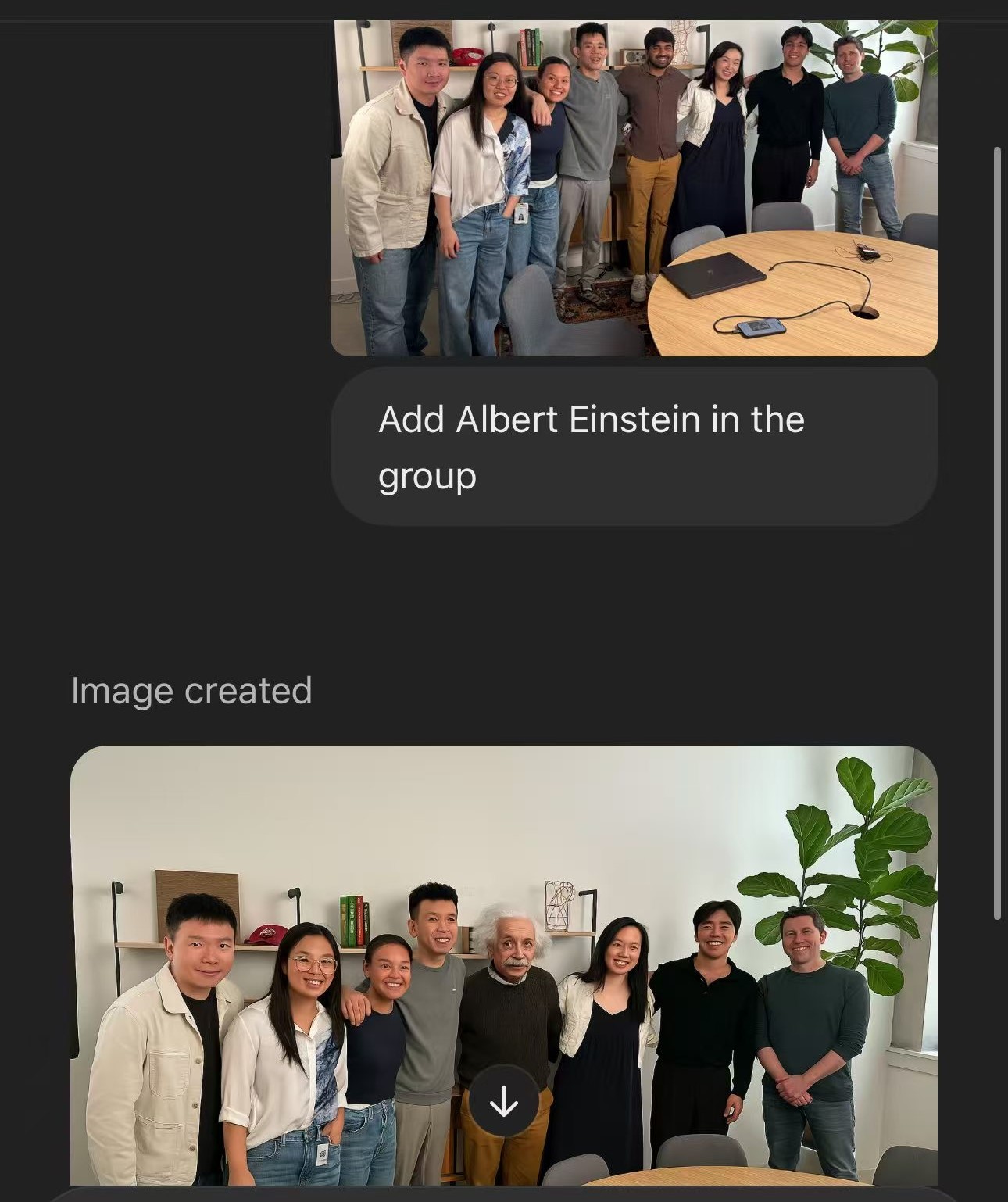Jump to the latest message with the down arrow
Image resolution: width=1008 pixels, height=1202 pixels.
[x=504, y=1101]
